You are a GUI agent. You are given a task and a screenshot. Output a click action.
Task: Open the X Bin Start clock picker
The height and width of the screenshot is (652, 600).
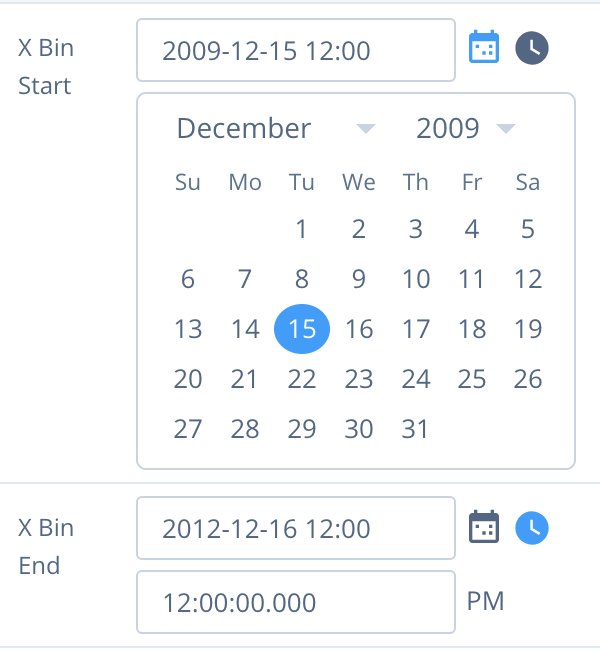(532, 48)
